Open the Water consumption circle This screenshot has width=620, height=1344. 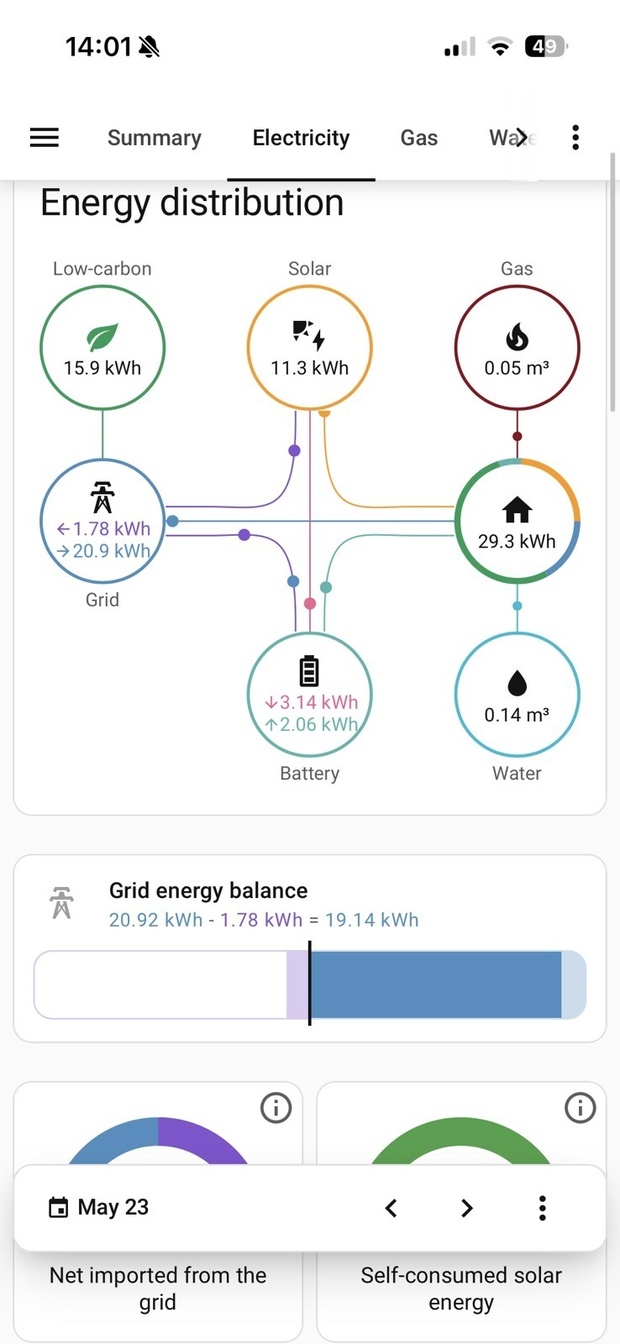pos(517,694)
